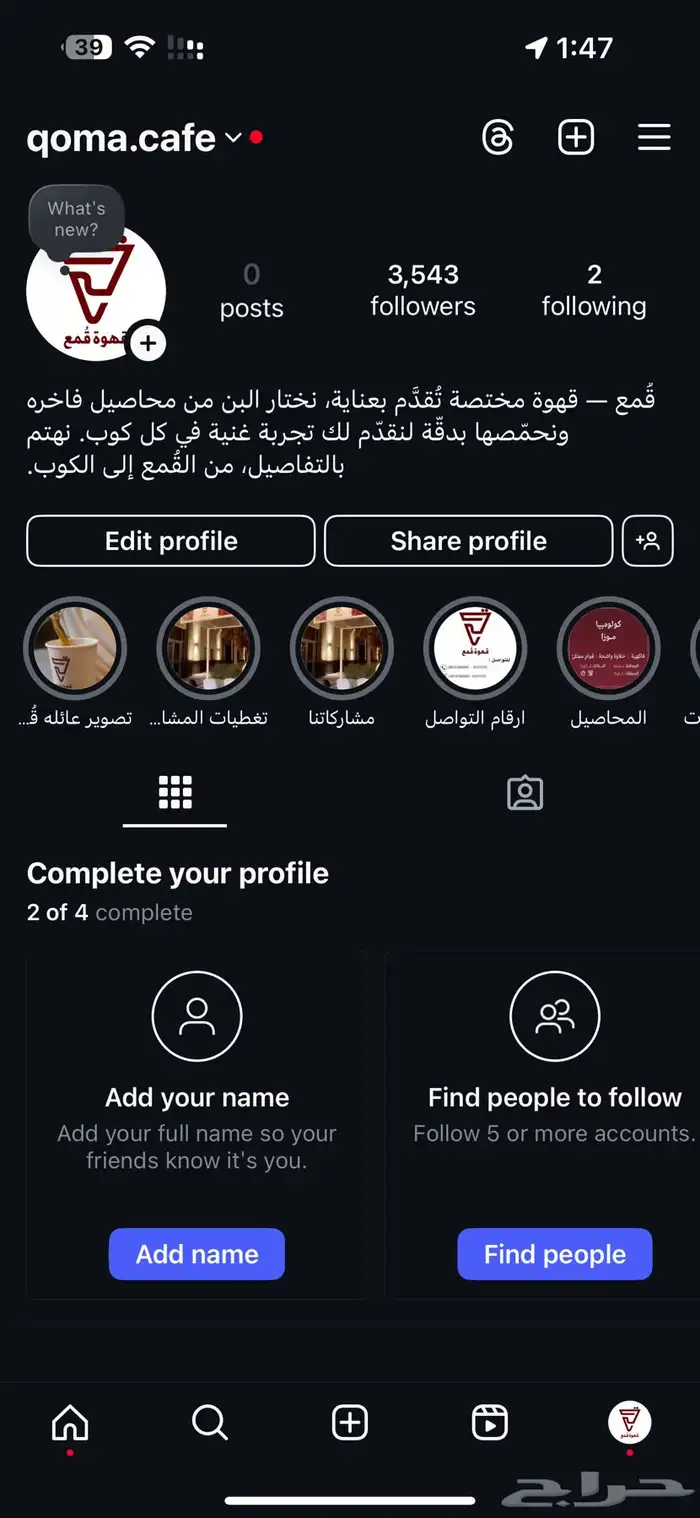View the followers list

423,290
